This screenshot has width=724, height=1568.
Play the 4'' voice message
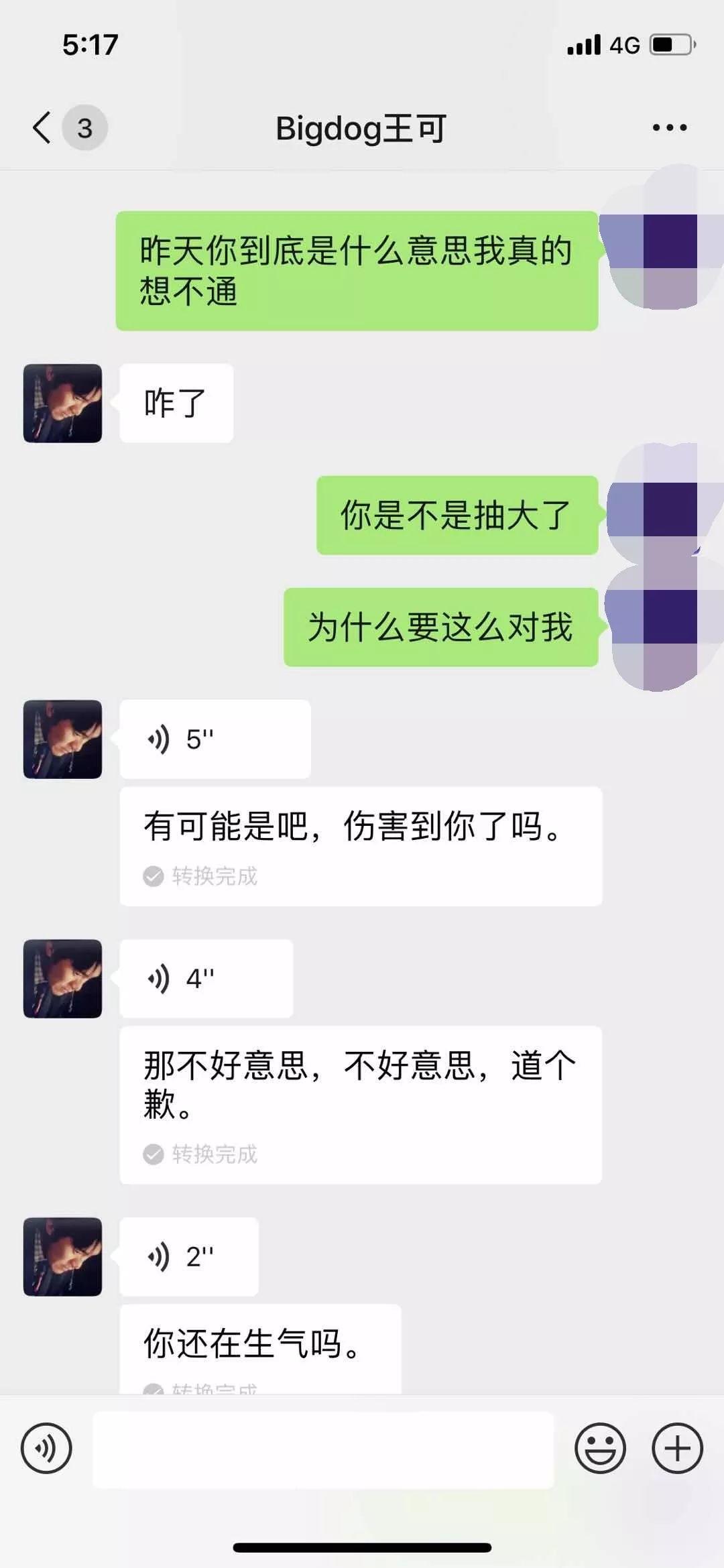(x=206, y=979)
